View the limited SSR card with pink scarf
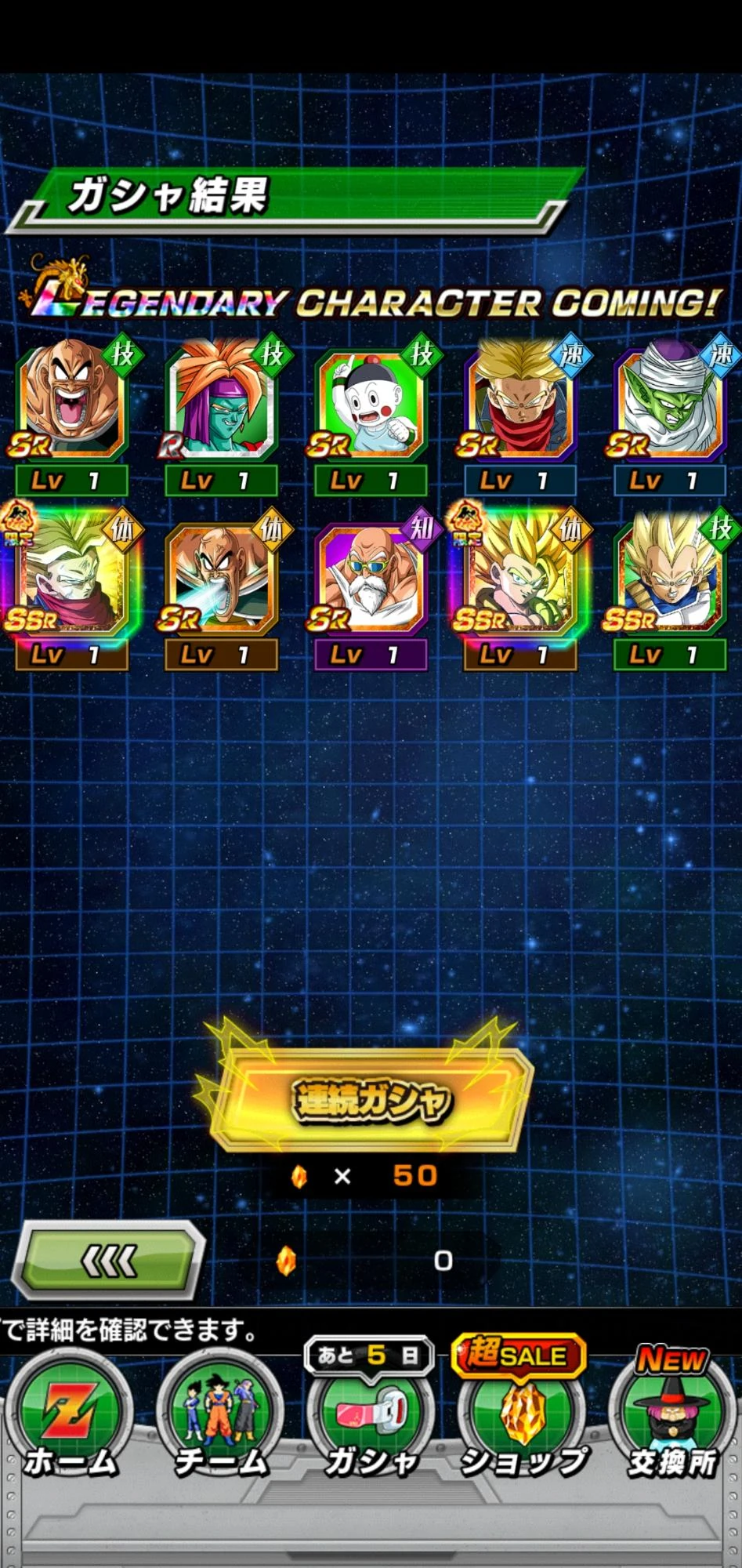 coord(72,578)
